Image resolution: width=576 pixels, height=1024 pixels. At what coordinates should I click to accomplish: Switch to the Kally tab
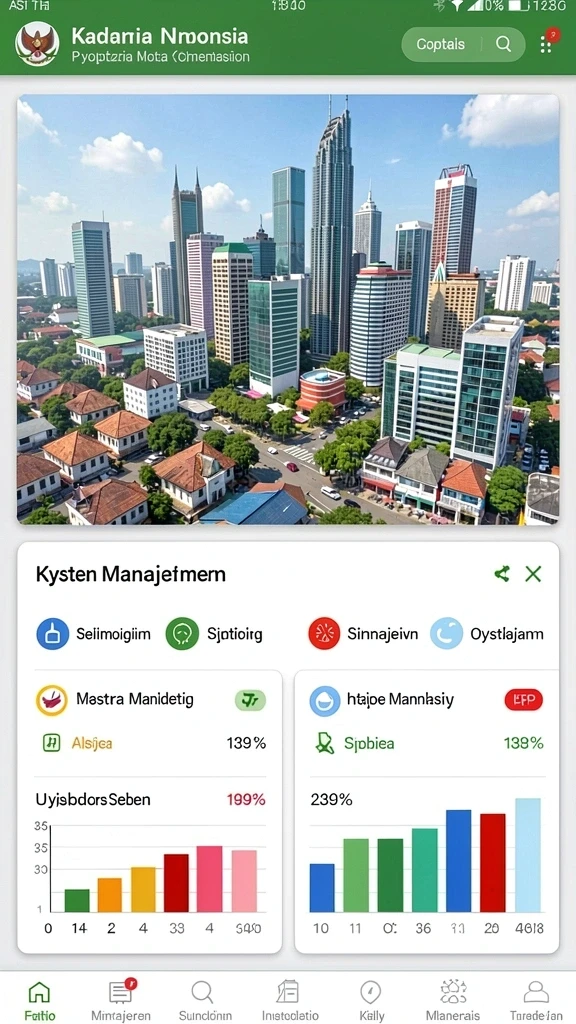click(x=371, y=999)
